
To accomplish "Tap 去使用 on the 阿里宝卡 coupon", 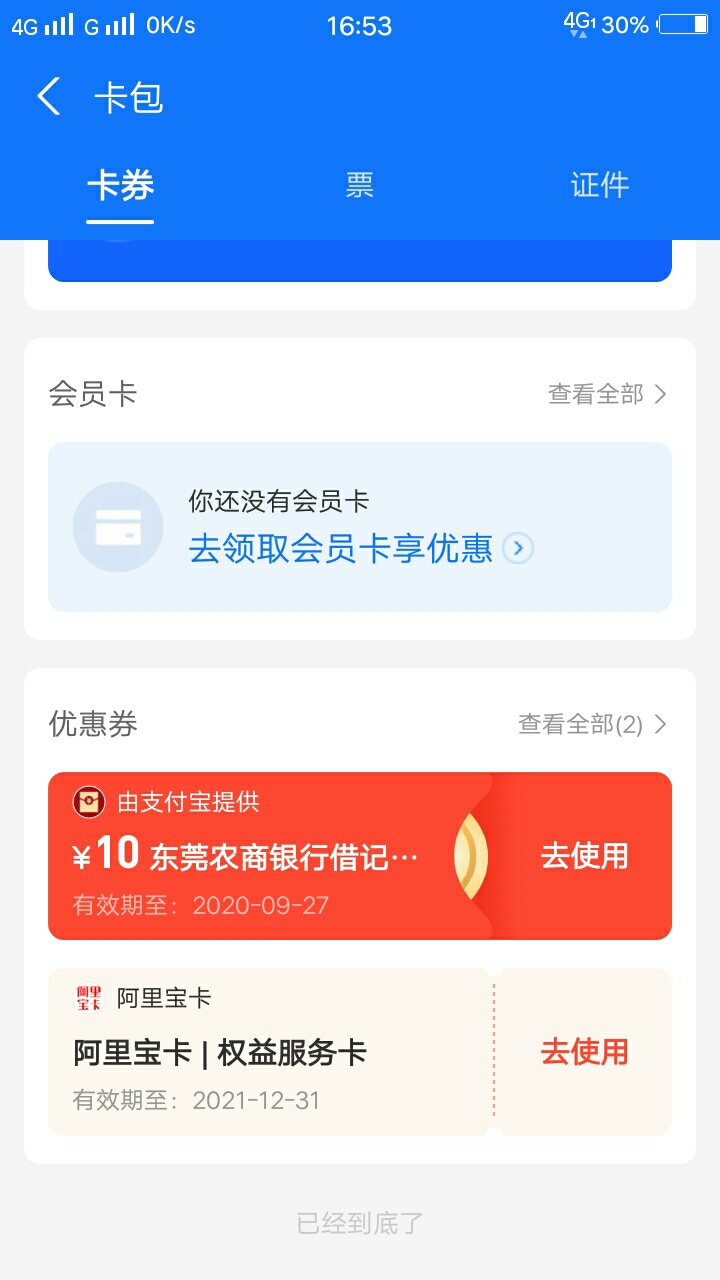I will tap(584, 1052).
